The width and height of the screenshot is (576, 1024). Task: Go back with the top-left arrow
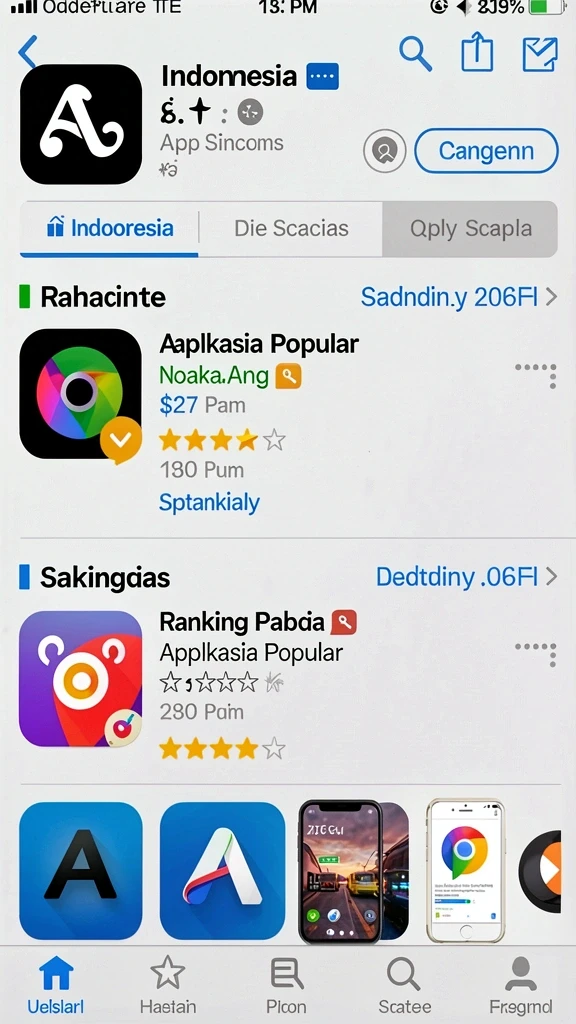[x=27, y=52]
